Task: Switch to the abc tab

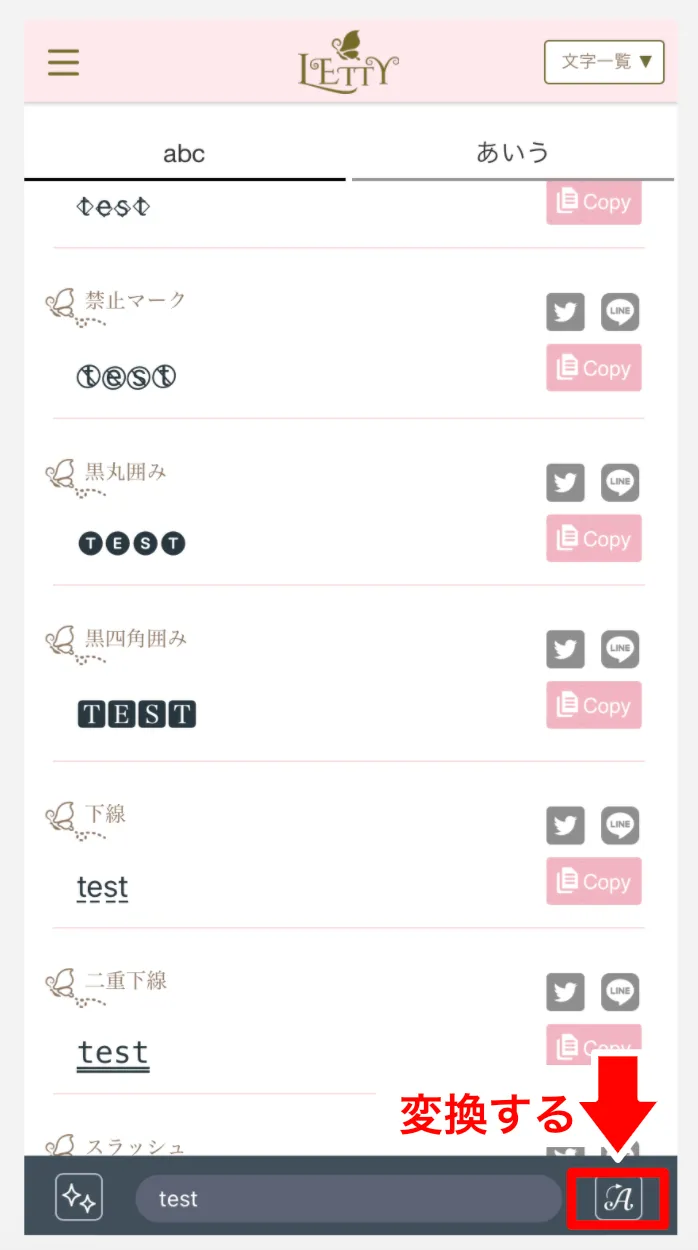Action: tap(184, 154)
